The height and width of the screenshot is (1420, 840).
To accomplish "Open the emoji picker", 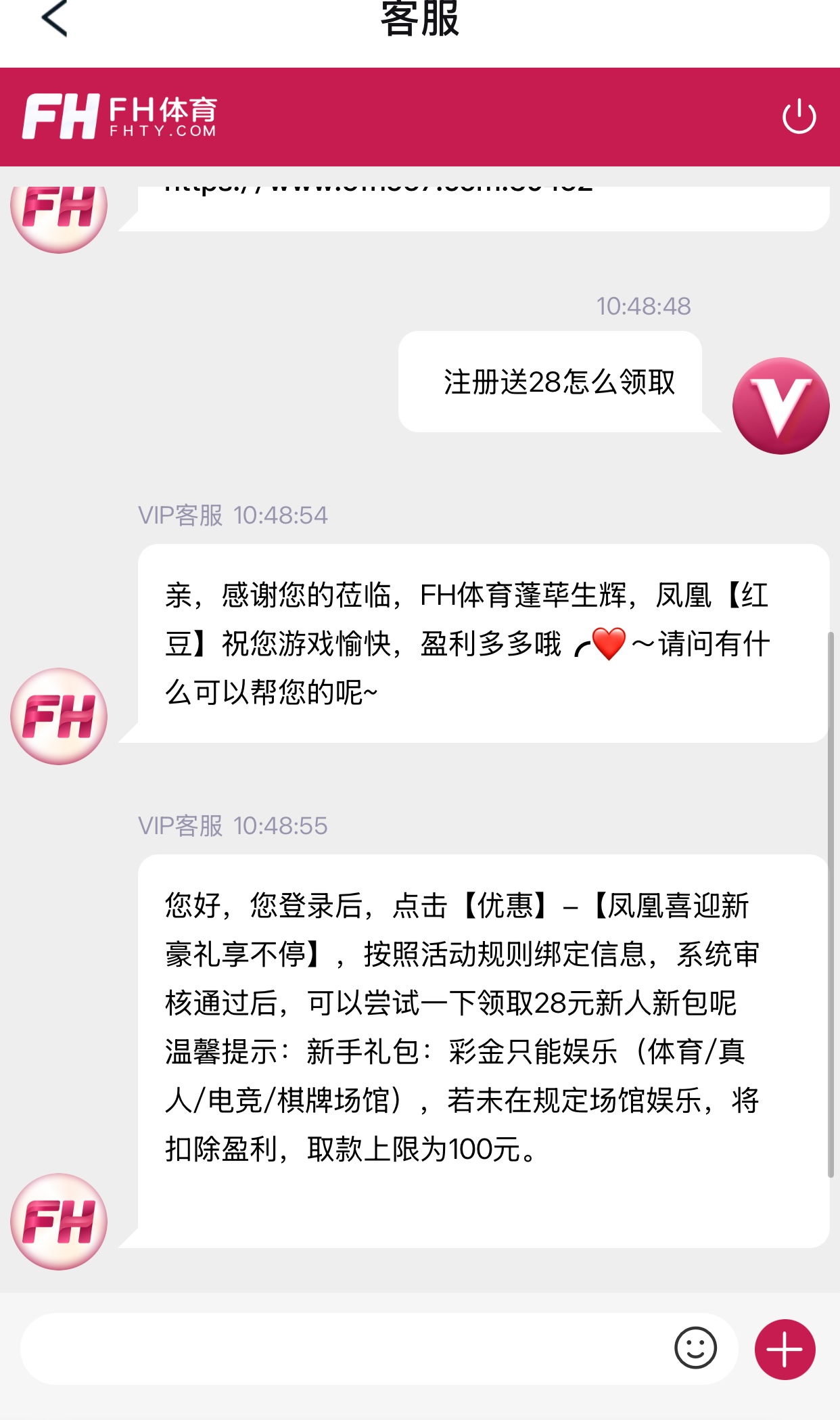I will point(695,1348).
